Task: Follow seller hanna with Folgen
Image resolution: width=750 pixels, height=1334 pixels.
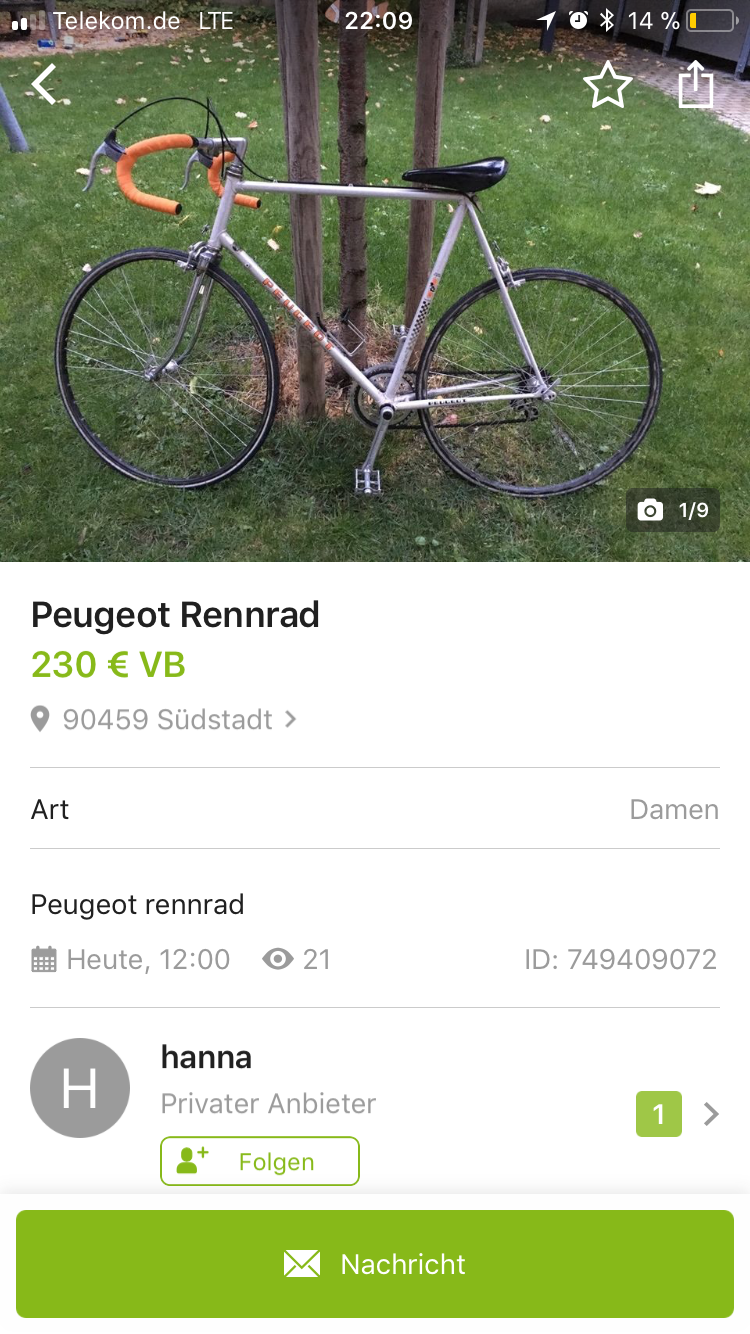Action: [x=260, y=1161]
